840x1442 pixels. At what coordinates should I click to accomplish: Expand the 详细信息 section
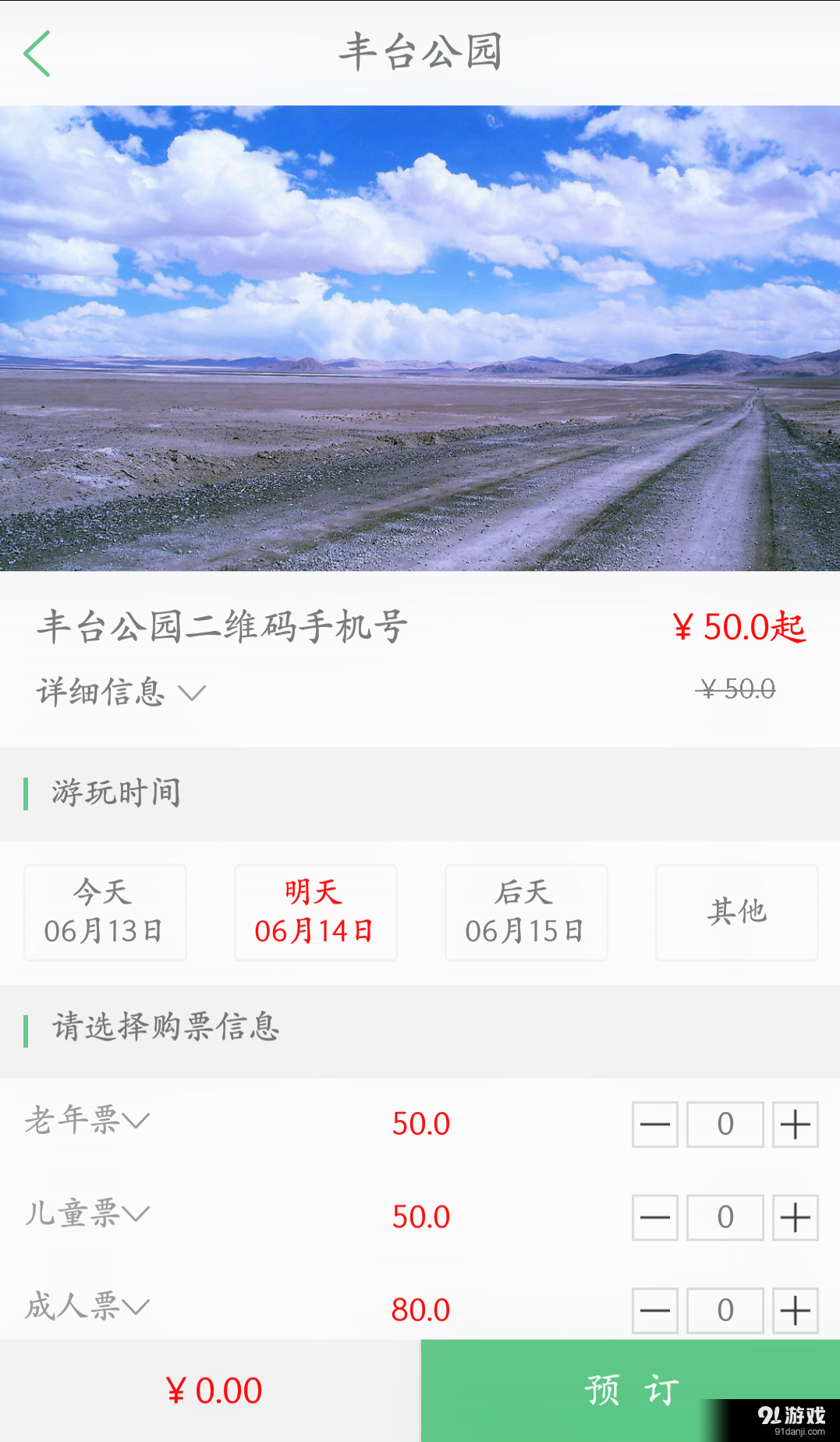[119, 692]
